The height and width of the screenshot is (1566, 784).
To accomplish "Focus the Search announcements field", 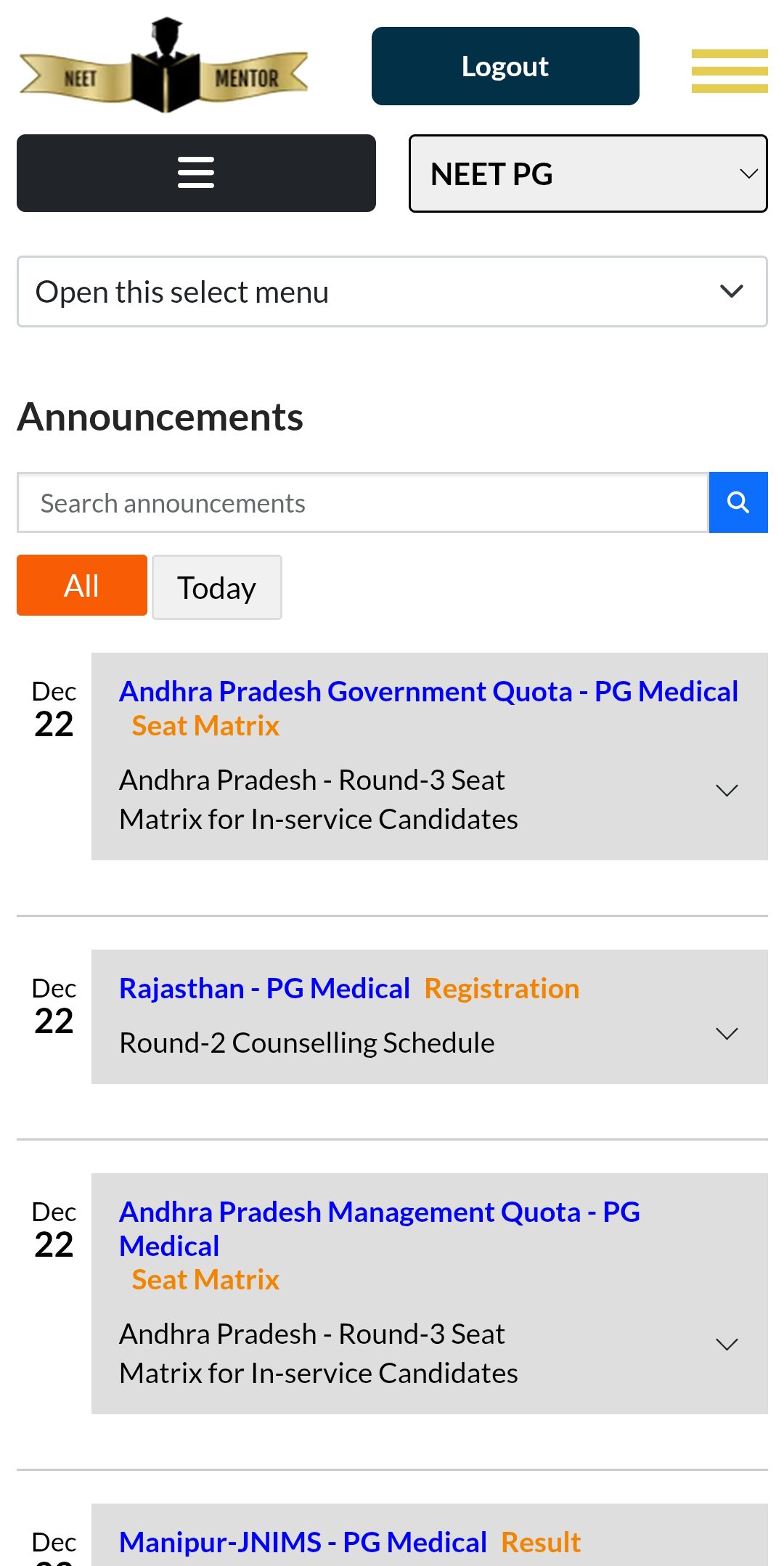I will point(363,502).
